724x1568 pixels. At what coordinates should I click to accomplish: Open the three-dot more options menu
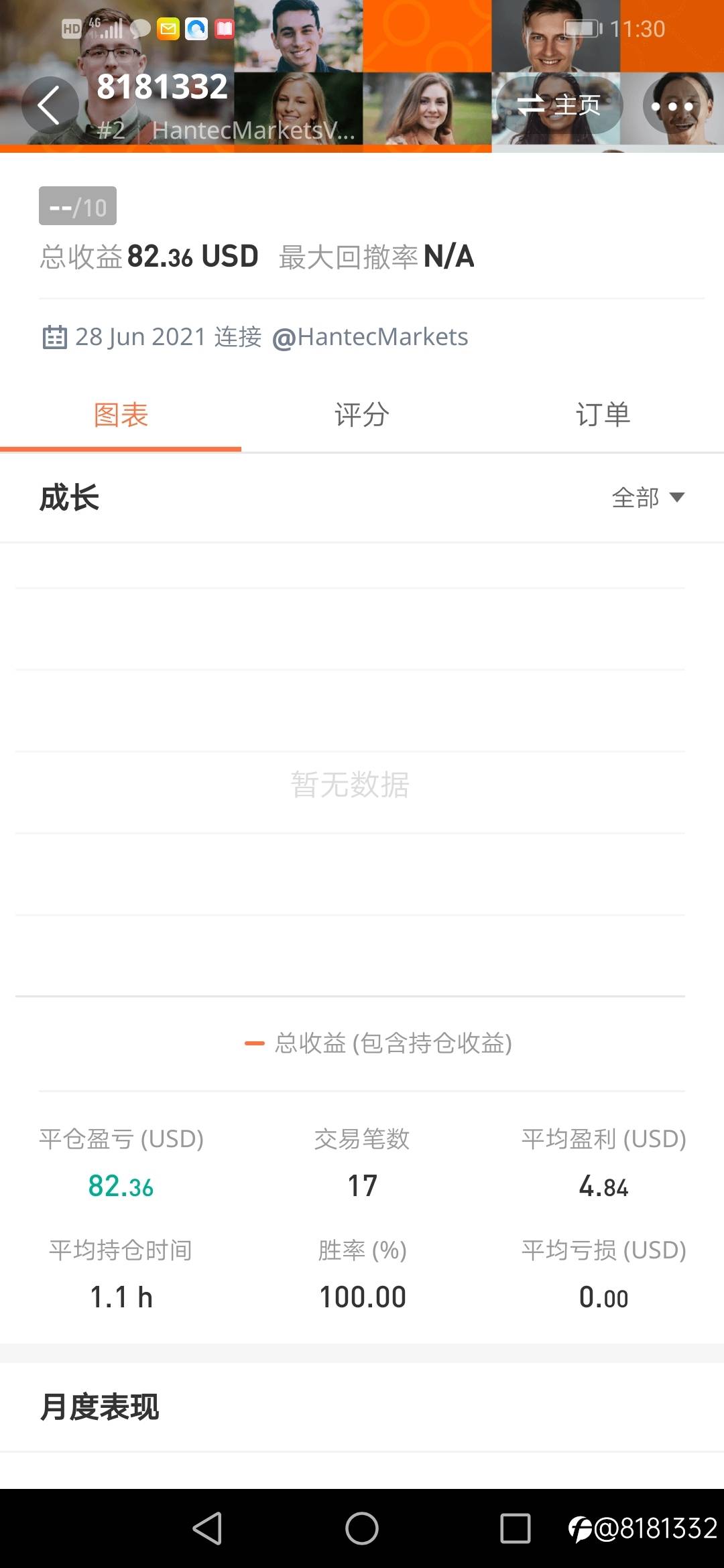point(672,106)
